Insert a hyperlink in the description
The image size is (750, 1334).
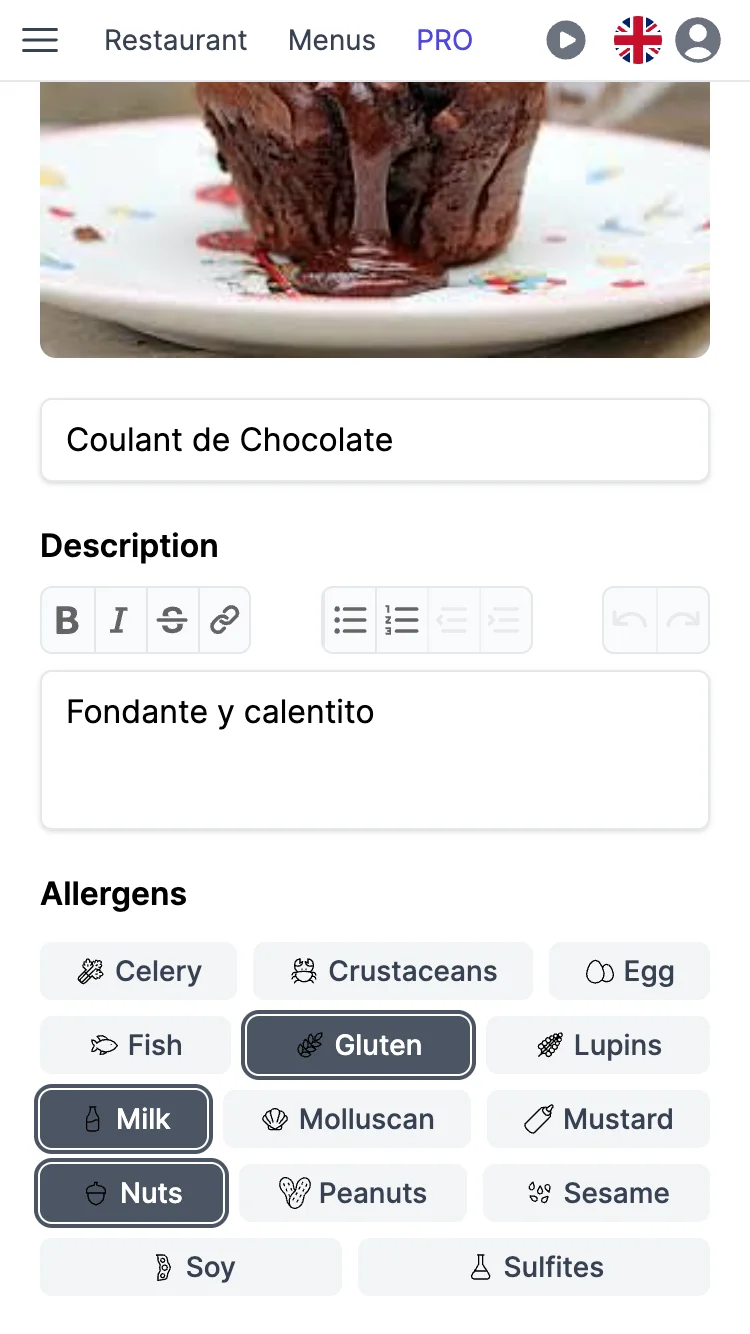pos(224,619)
